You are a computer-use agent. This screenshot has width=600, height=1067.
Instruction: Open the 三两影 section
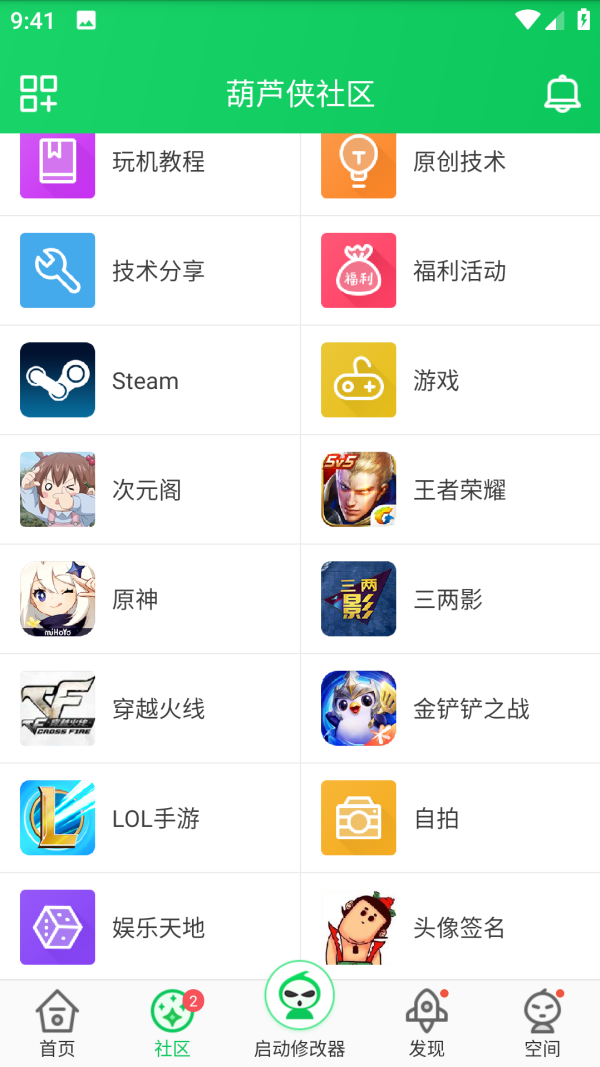tap(450, 599)
